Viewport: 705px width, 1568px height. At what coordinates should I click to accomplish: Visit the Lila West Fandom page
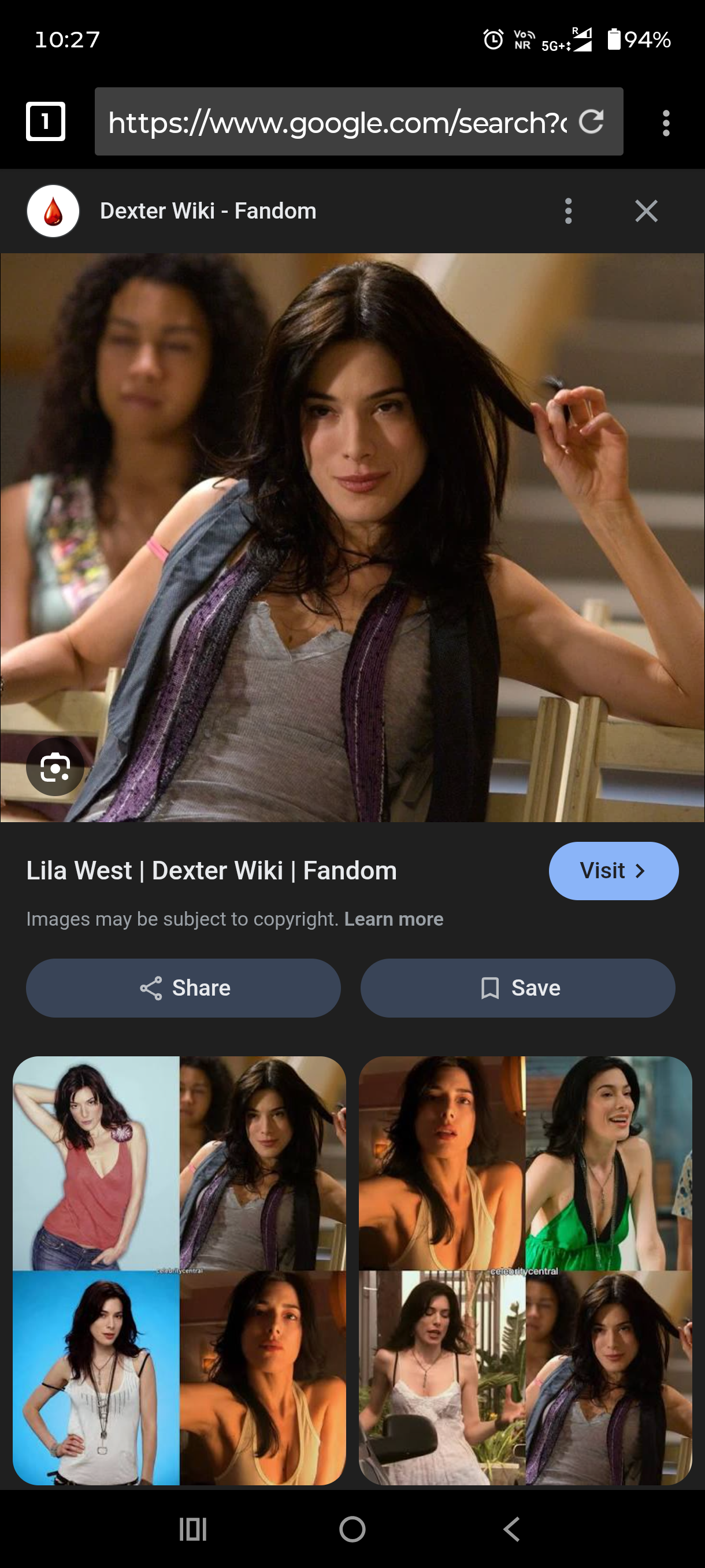[613, 870]
